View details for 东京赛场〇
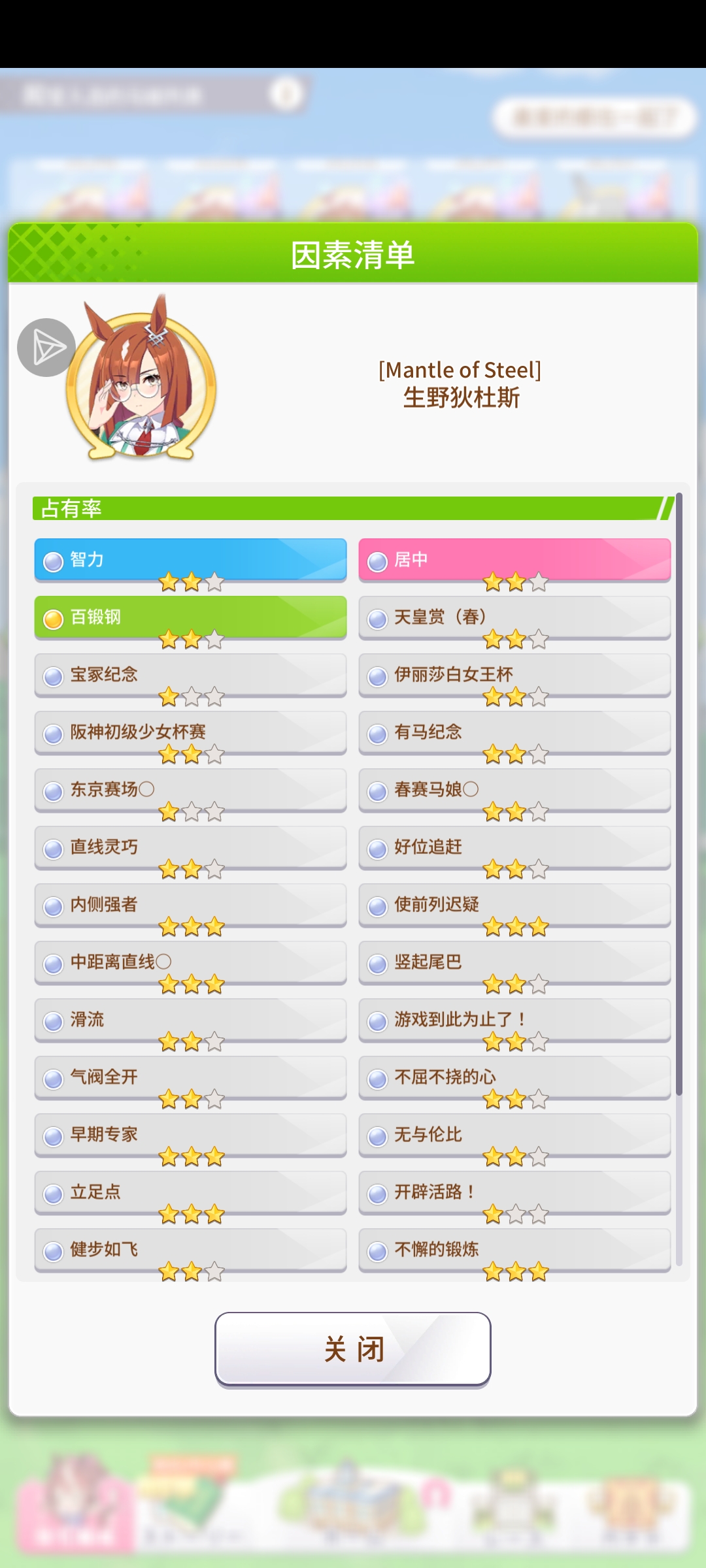Viewport: 706px width, 1568px height. pos(190,790)
